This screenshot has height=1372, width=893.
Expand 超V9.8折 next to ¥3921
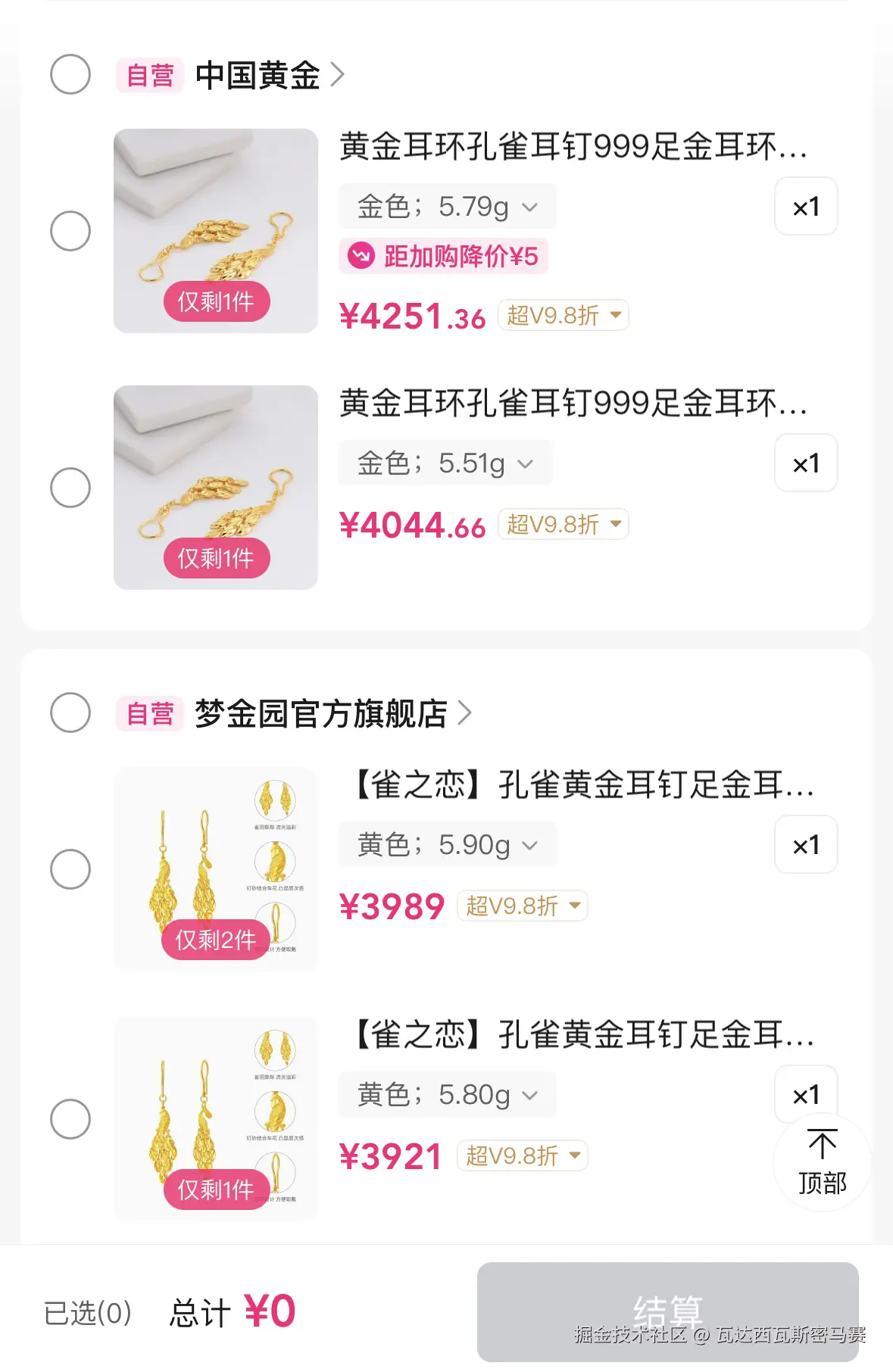tap(521, 1156)
